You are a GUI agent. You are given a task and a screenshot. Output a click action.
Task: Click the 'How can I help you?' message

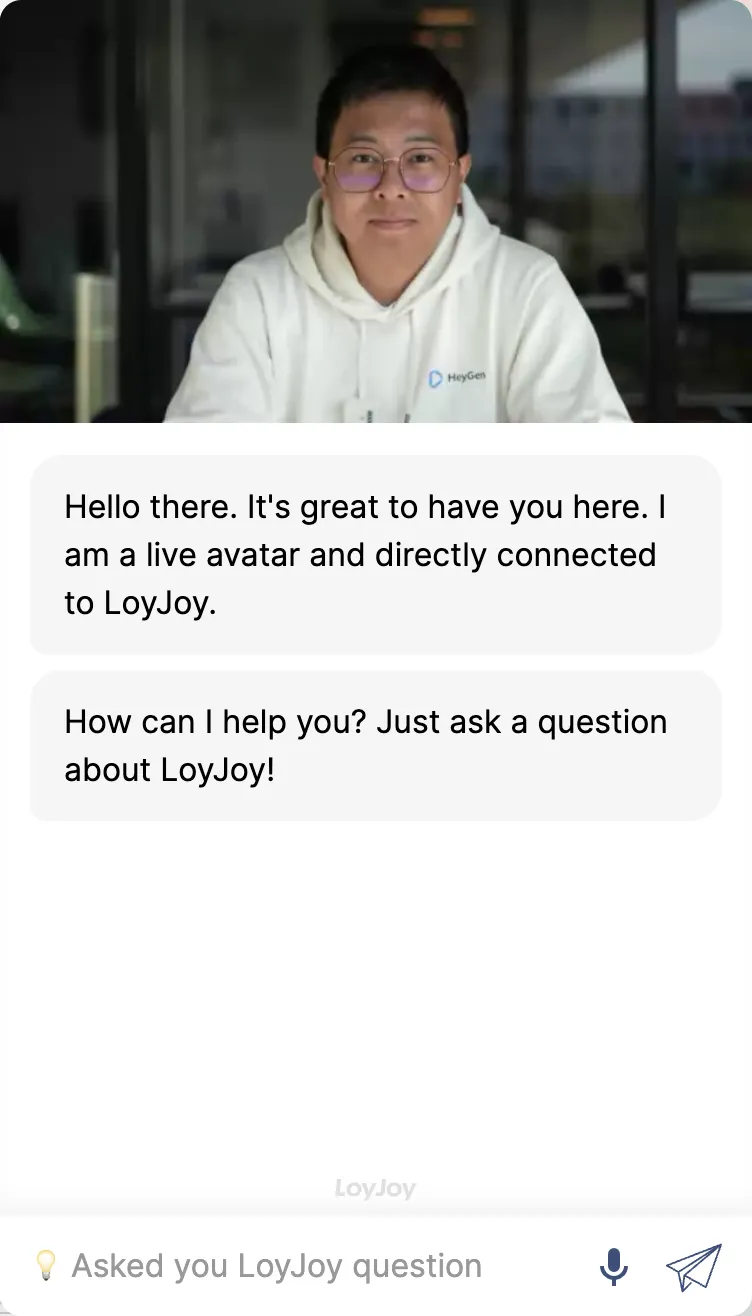pyautogui.click(x=375, y=745)
